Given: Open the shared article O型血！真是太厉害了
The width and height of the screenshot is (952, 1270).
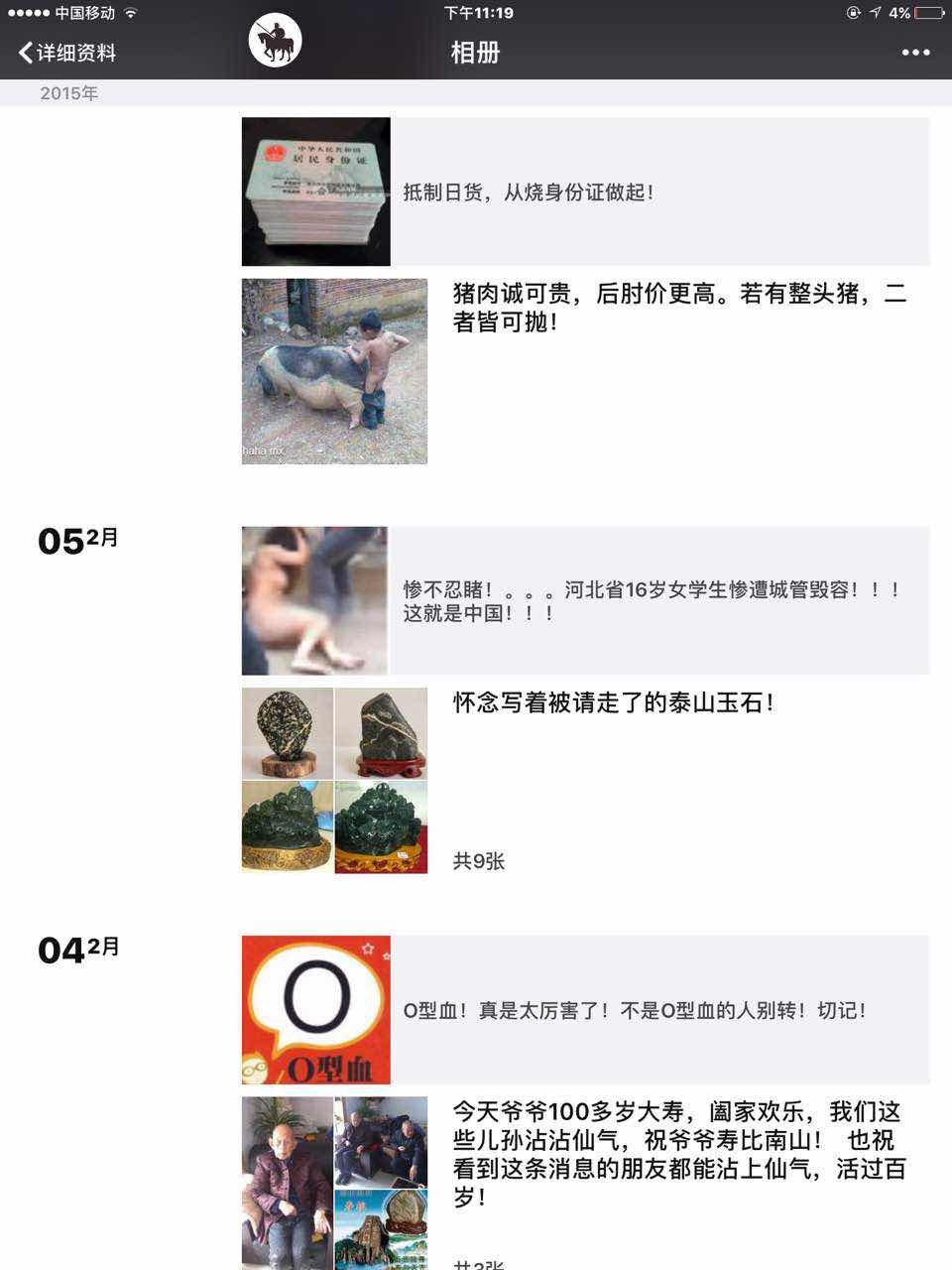Looking at the screenshot, I should point(585,1010).
